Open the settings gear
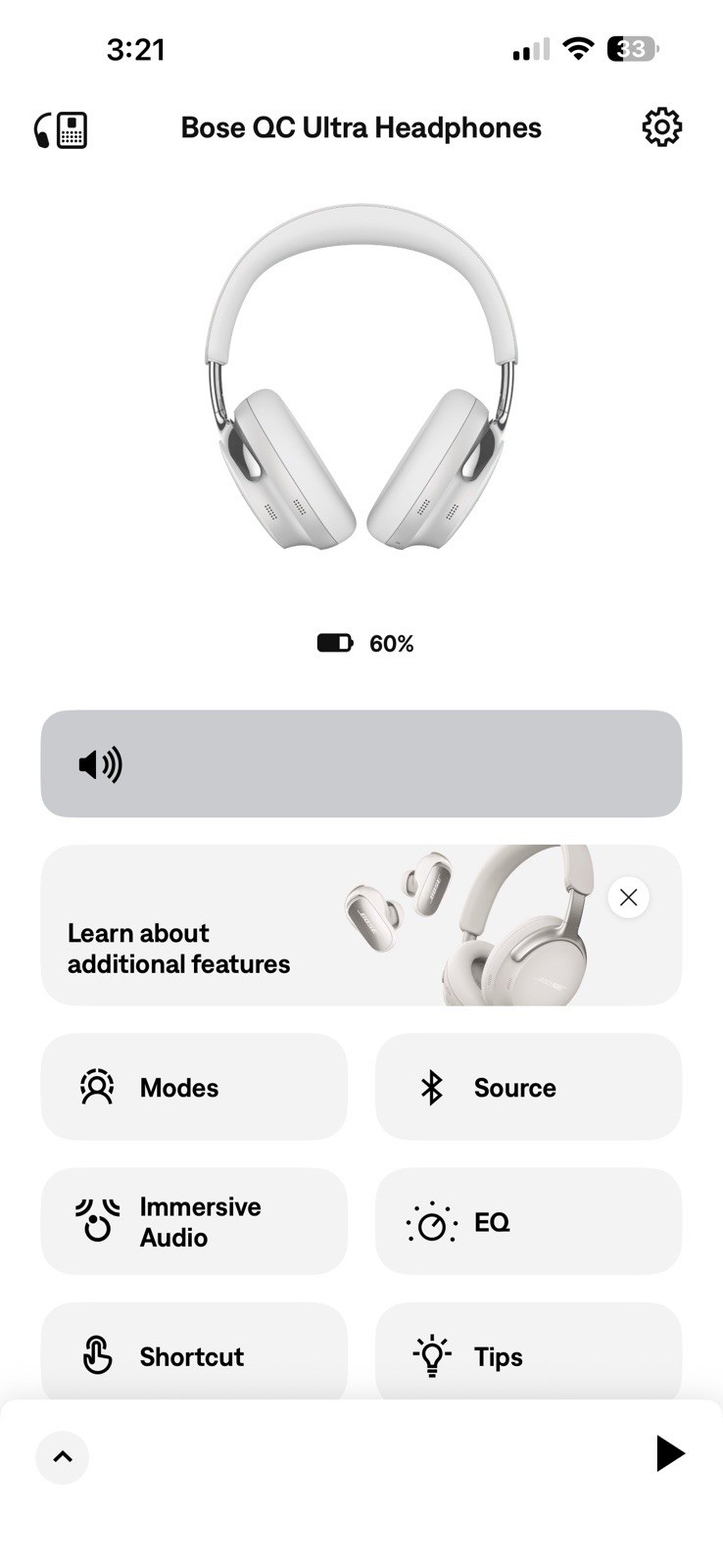 click(661, 127)
